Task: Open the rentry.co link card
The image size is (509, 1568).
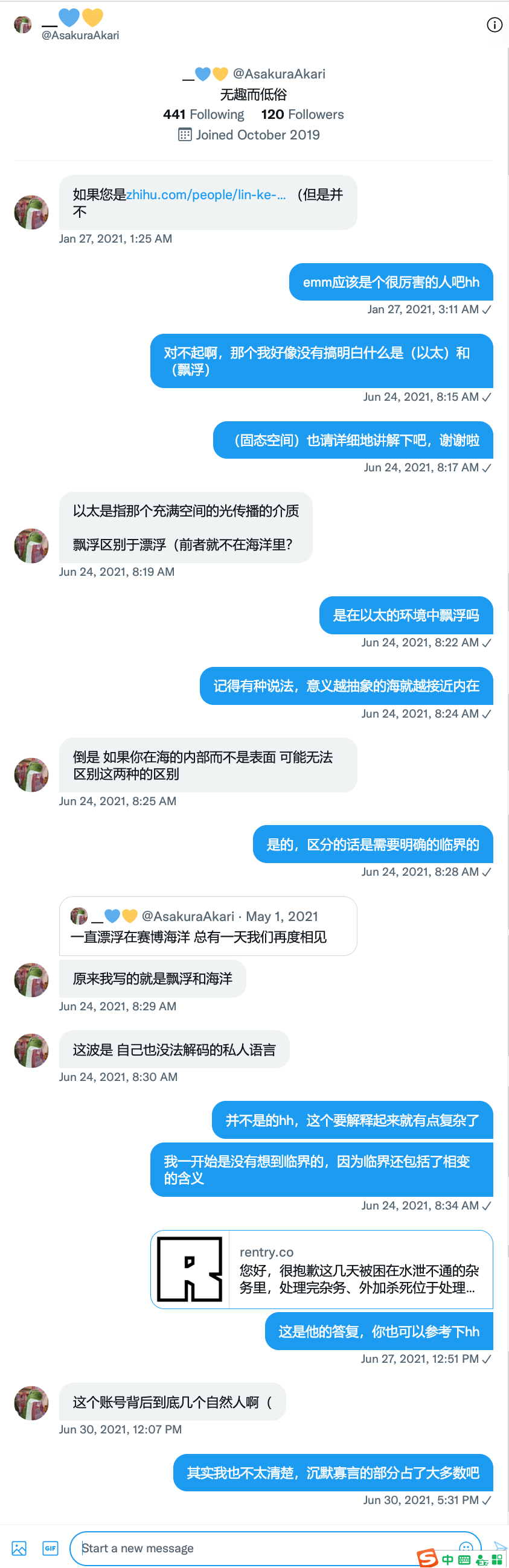Action: [321, 1269]
